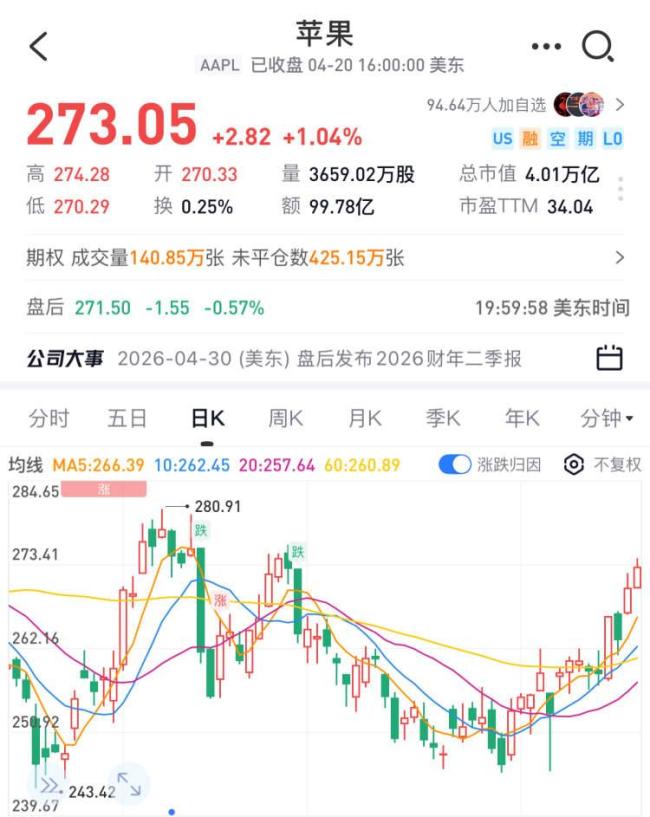The width and height of the screenshot is (650, 817).
Task: Select the 周K weekly chart tab
Action: tap(285, 418)
